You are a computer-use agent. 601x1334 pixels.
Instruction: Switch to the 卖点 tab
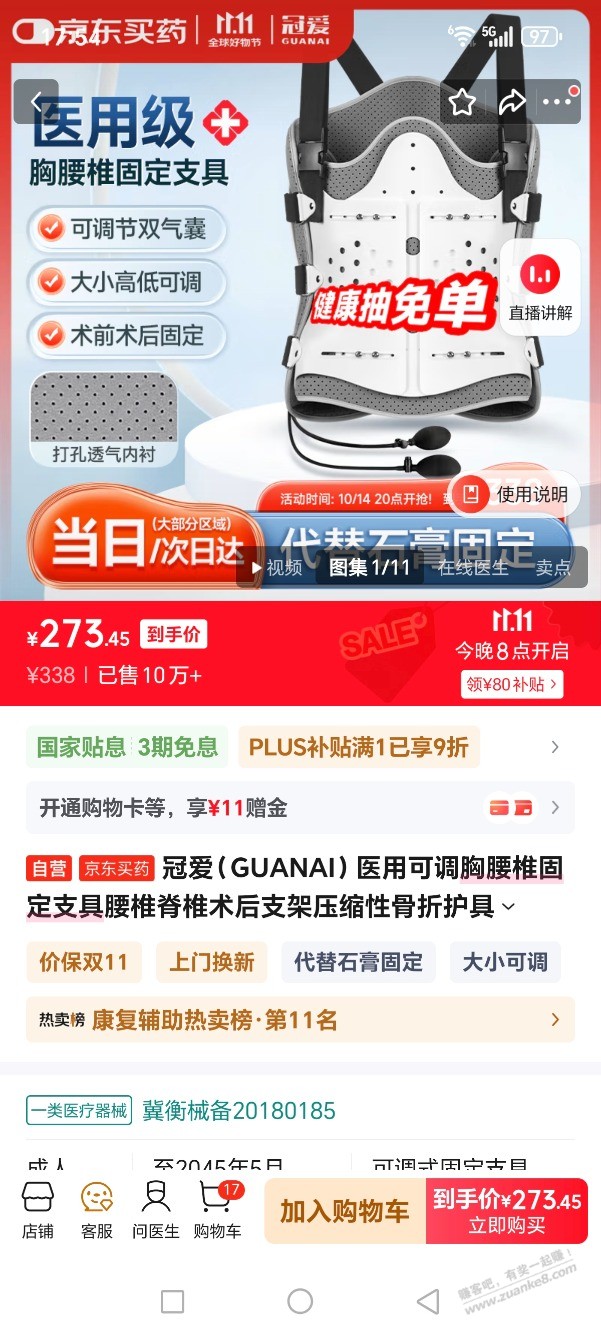[553, 567]
